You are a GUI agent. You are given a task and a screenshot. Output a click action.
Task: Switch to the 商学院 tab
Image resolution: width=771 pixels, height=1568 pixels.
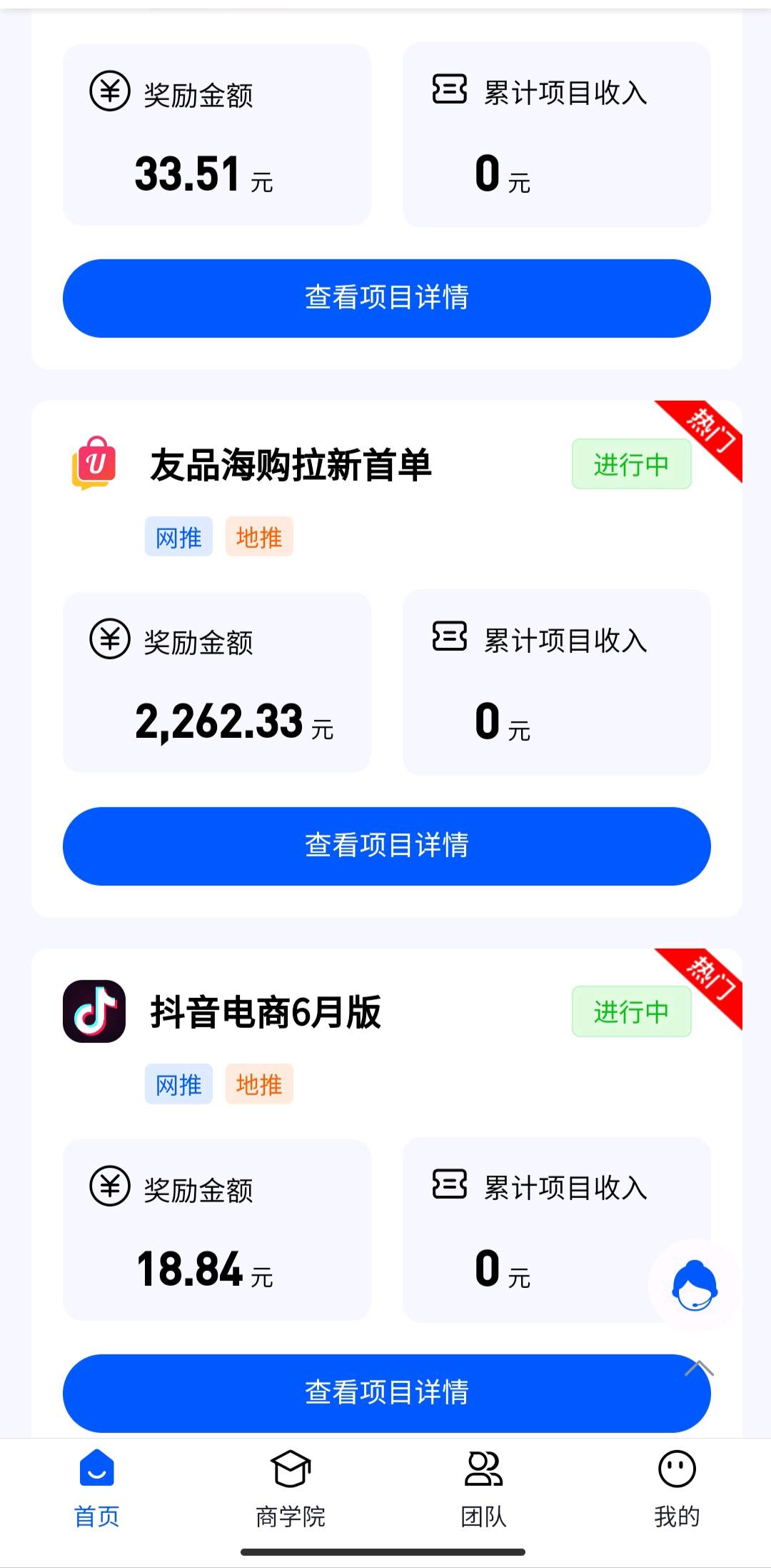coord(291,1488)
